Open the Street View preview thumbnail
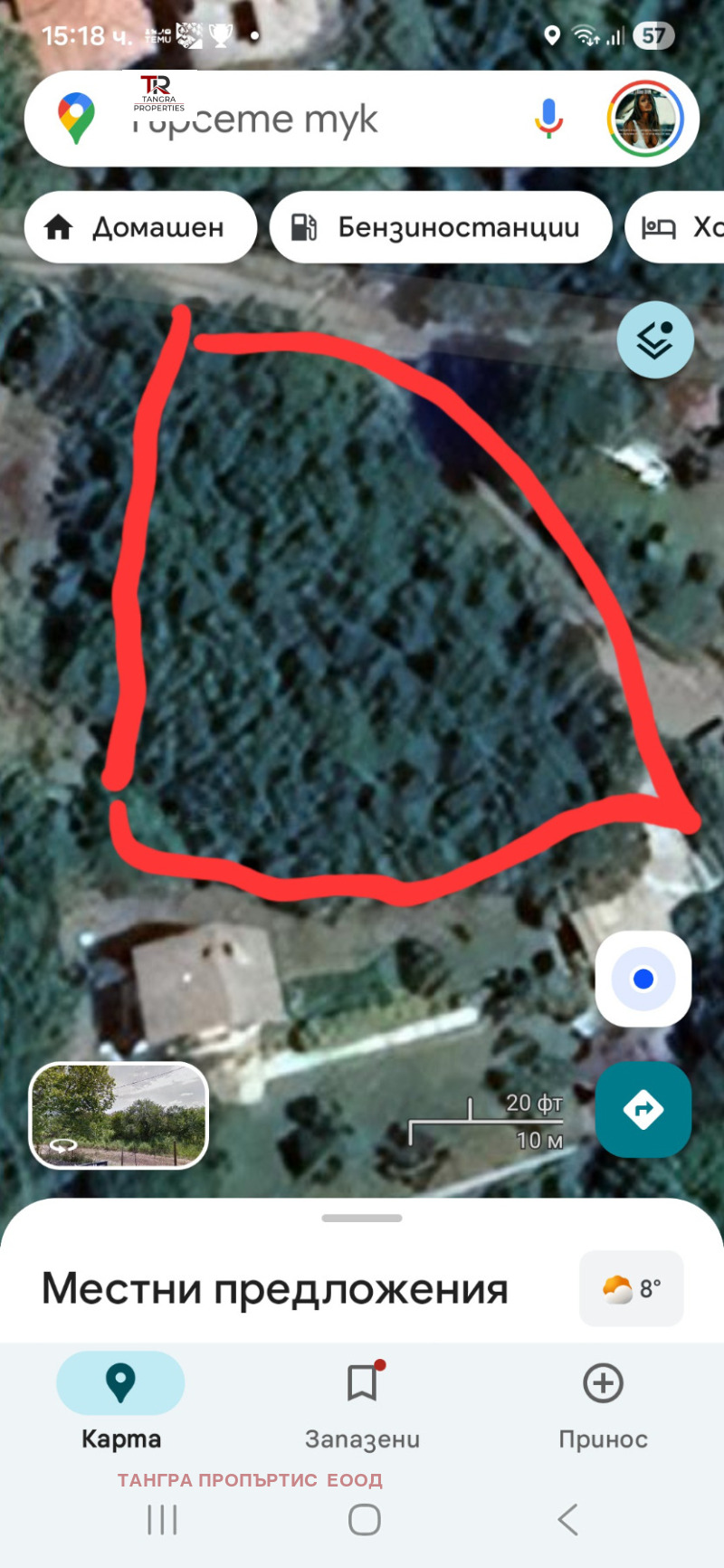Screen dimensions: 724x1568 tap(118, 1116)
